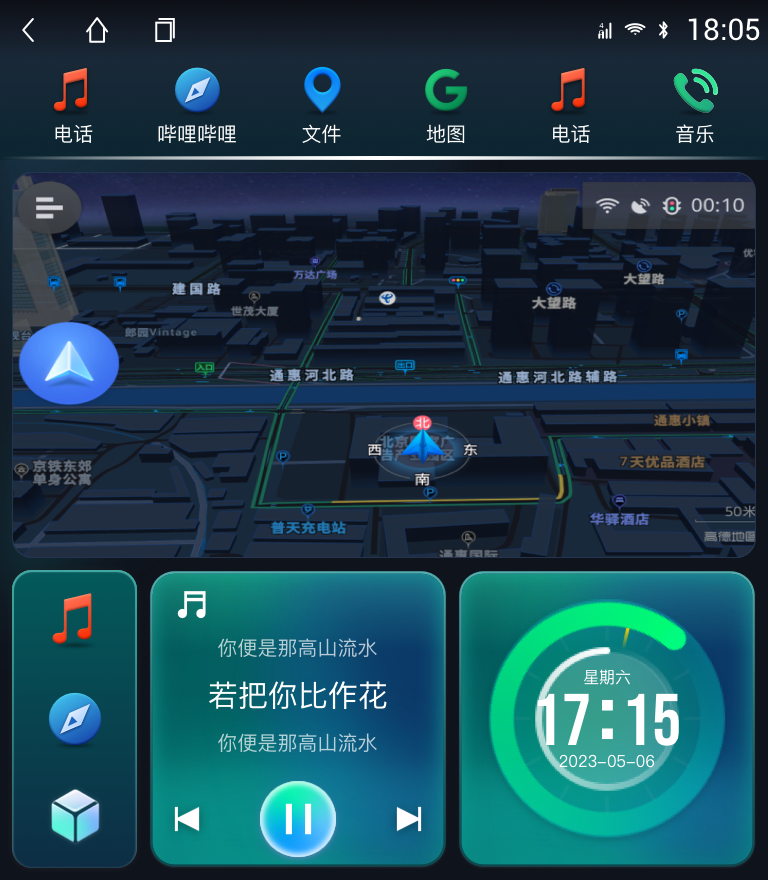Launch the 音乐 app
Image resolution: width=768 pixels, height=880 pixels.
[694, 105]
